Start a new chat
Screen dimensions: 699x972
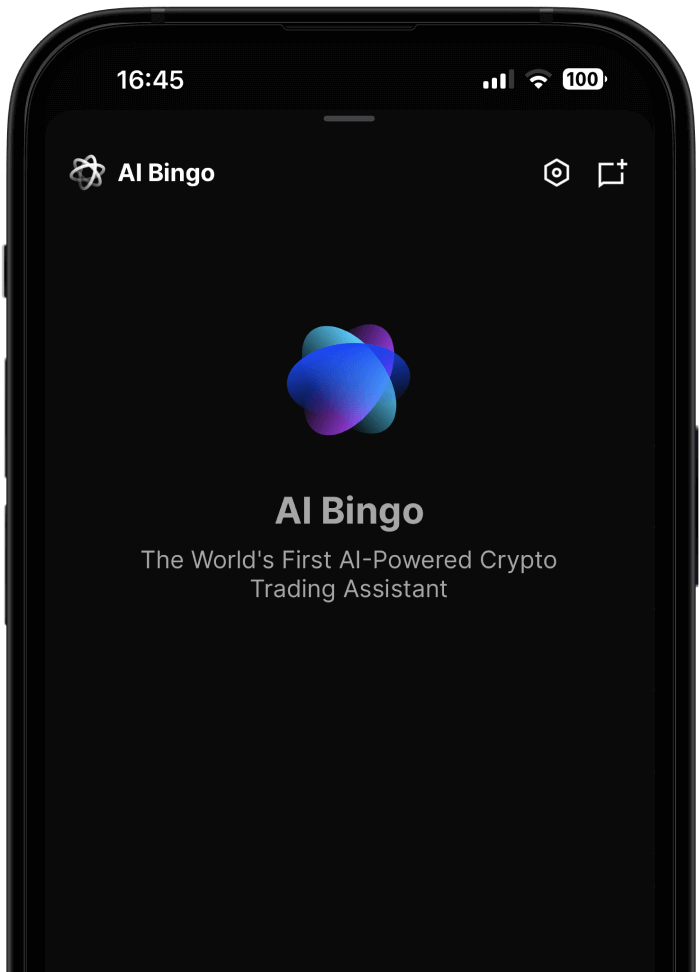611,173
